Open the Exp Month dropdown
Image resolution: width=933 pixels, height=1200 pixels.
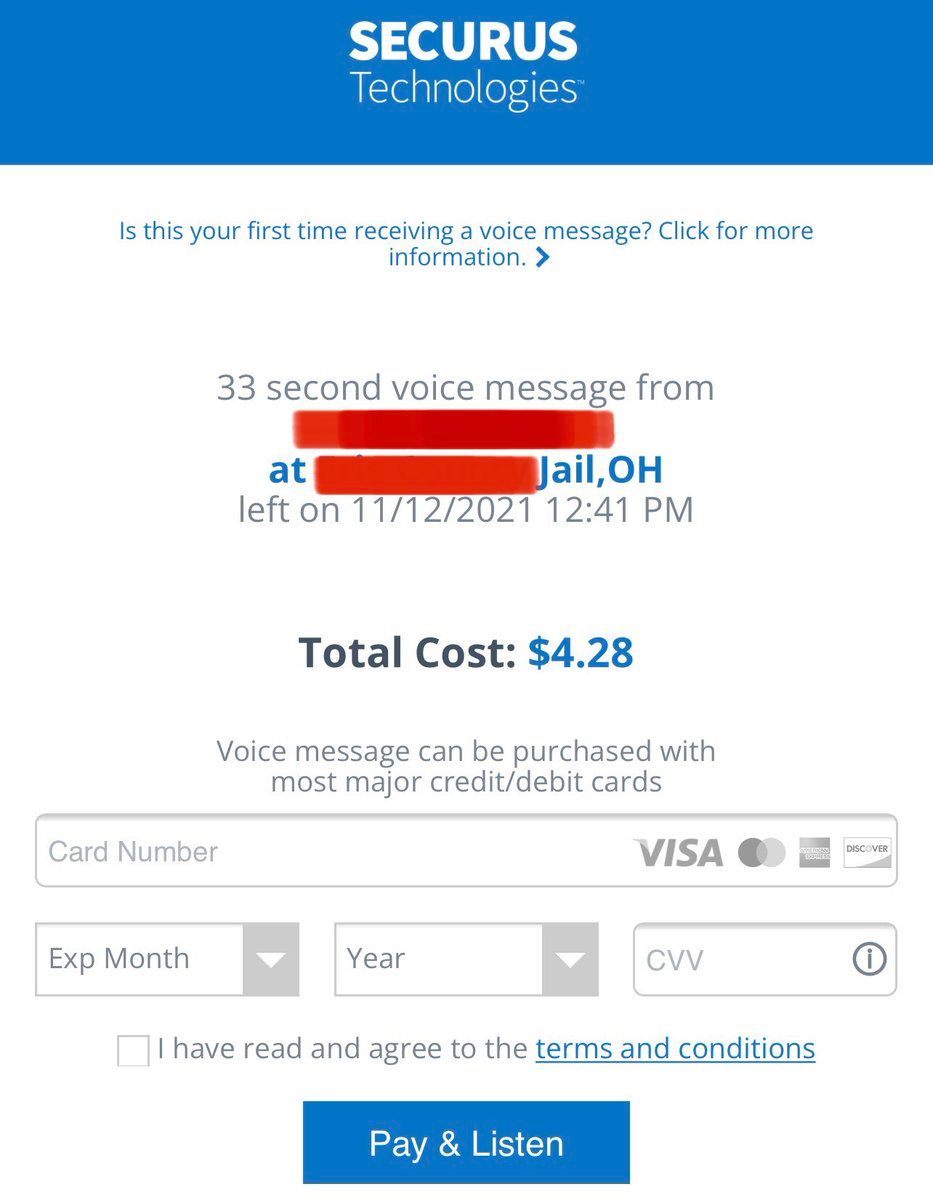click(x=167, y=959)
